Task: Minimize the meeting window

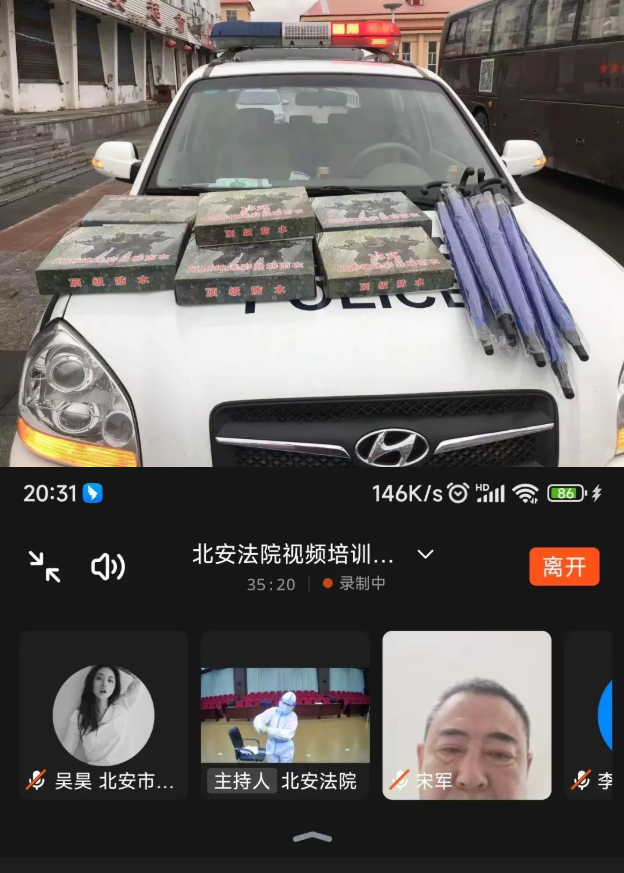Action: click(x=44, y=567)
